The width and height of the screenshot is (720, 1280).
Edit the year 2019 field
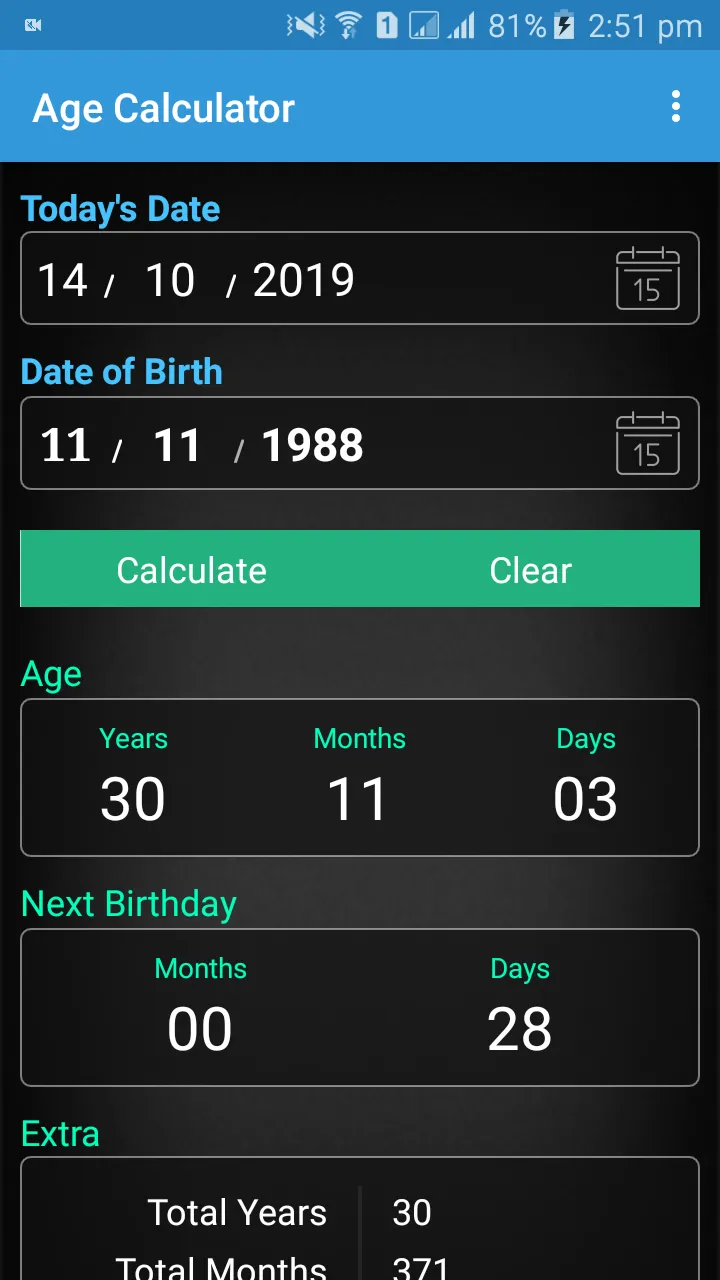pyautogui.click(x=303, y=280)
